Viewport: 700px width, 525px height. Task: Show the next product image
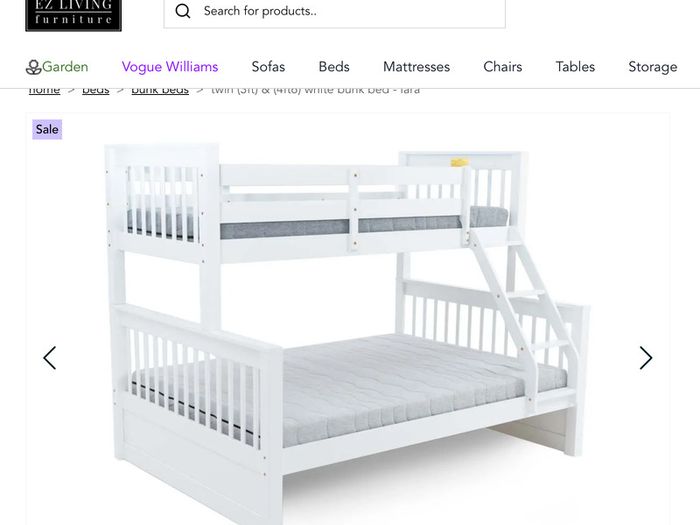pos(646,358)
